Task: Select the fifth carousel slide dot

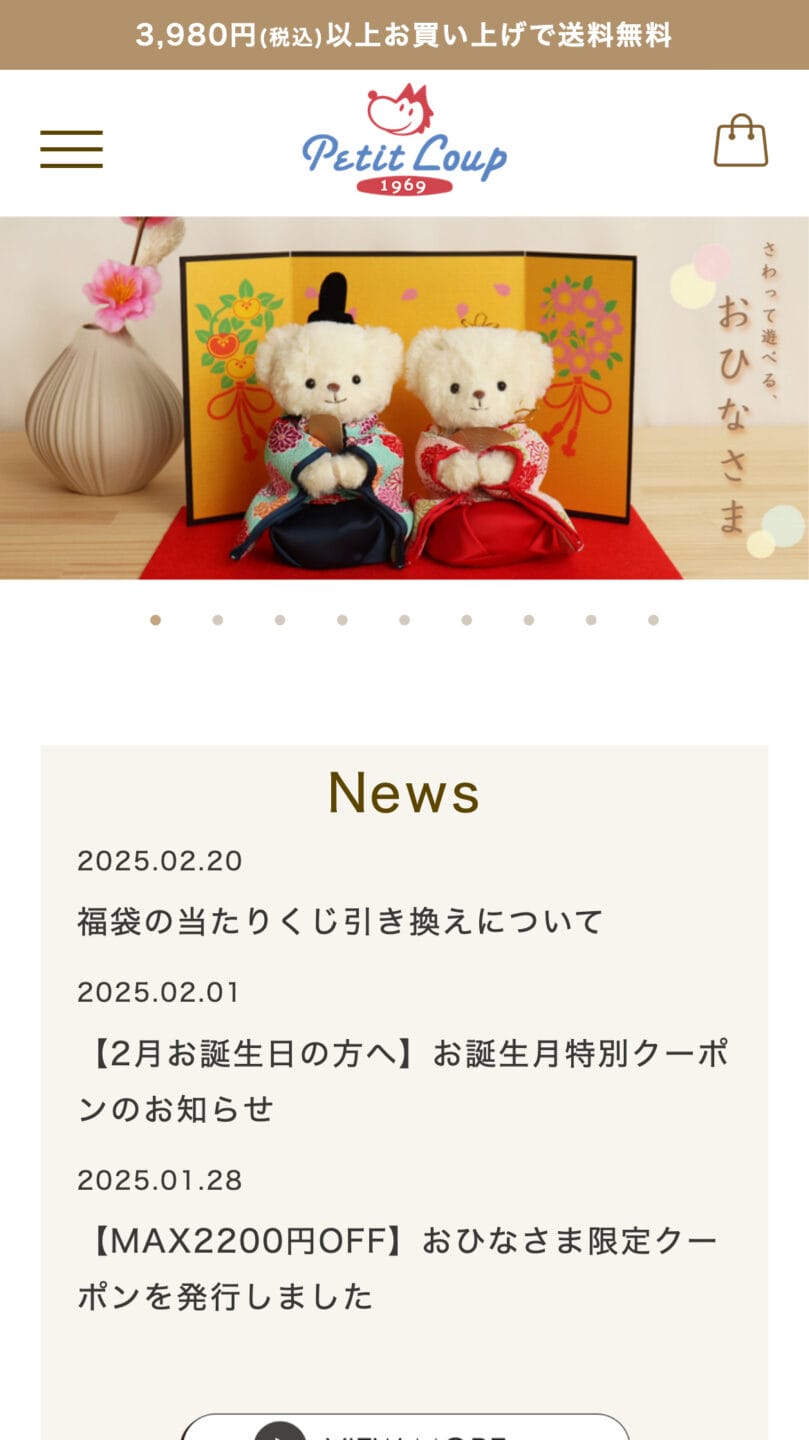Action: click(x=404, y=620)
